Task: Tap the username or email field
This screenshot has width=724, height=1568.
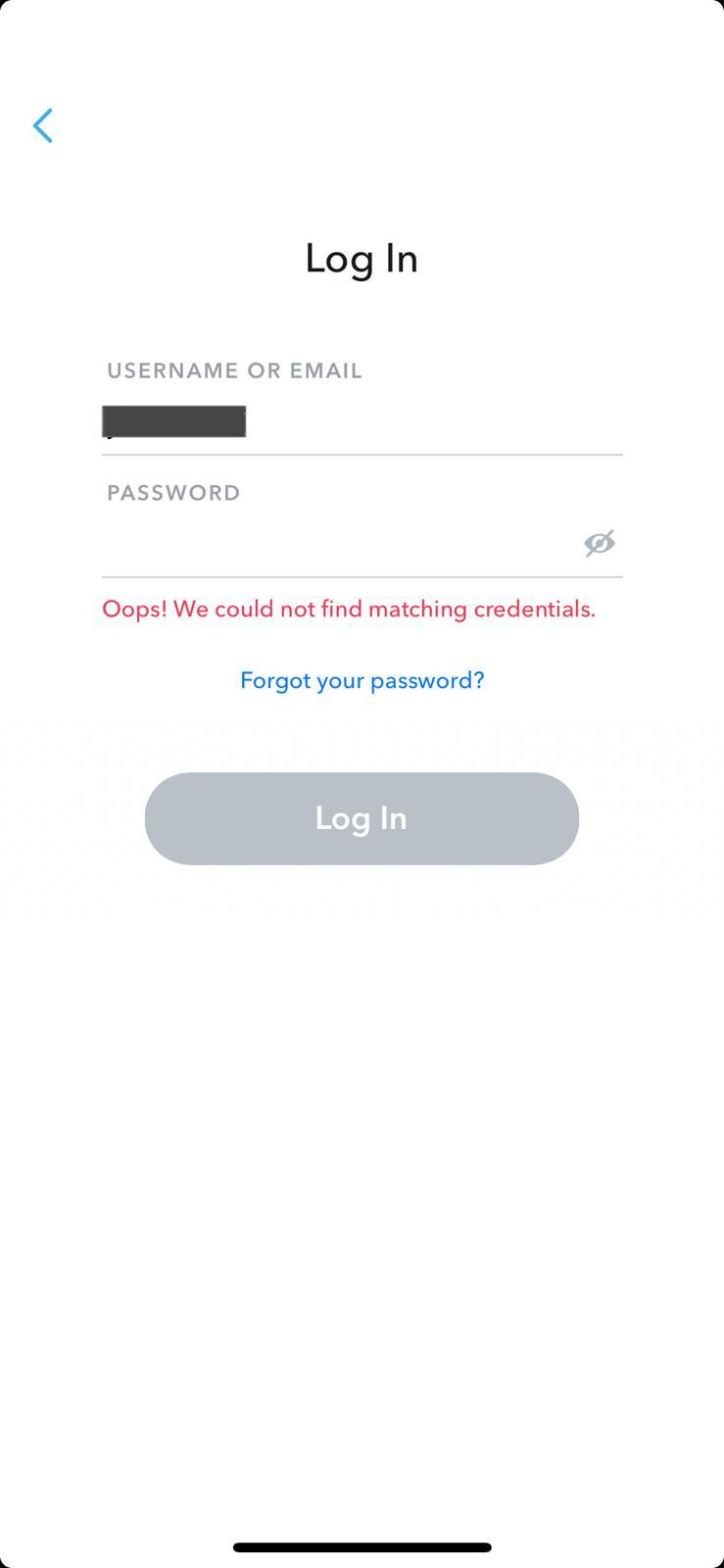Action: pos(362,422)
